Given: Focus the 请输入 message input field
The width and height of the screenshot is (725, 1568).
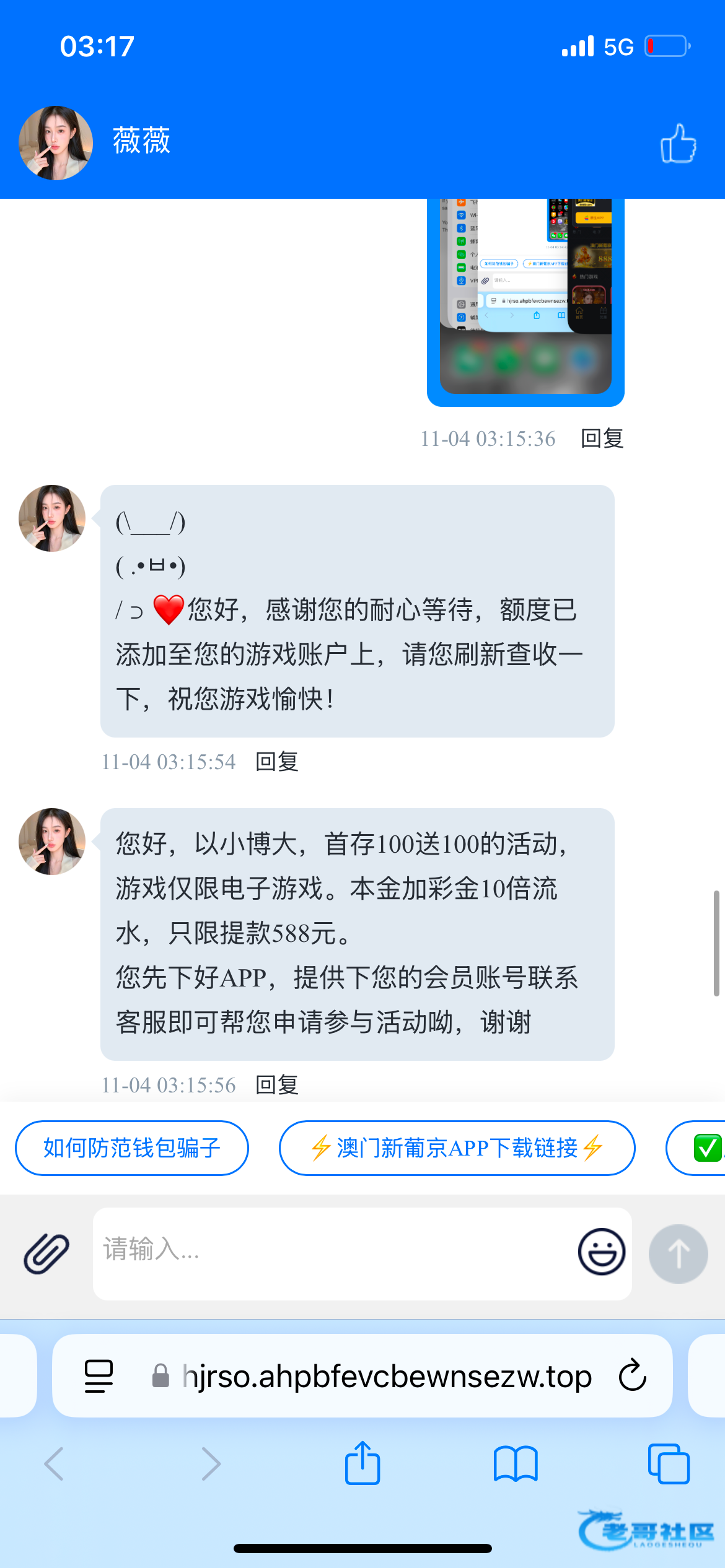Looking at the screenshot, I should point(335,1252).
